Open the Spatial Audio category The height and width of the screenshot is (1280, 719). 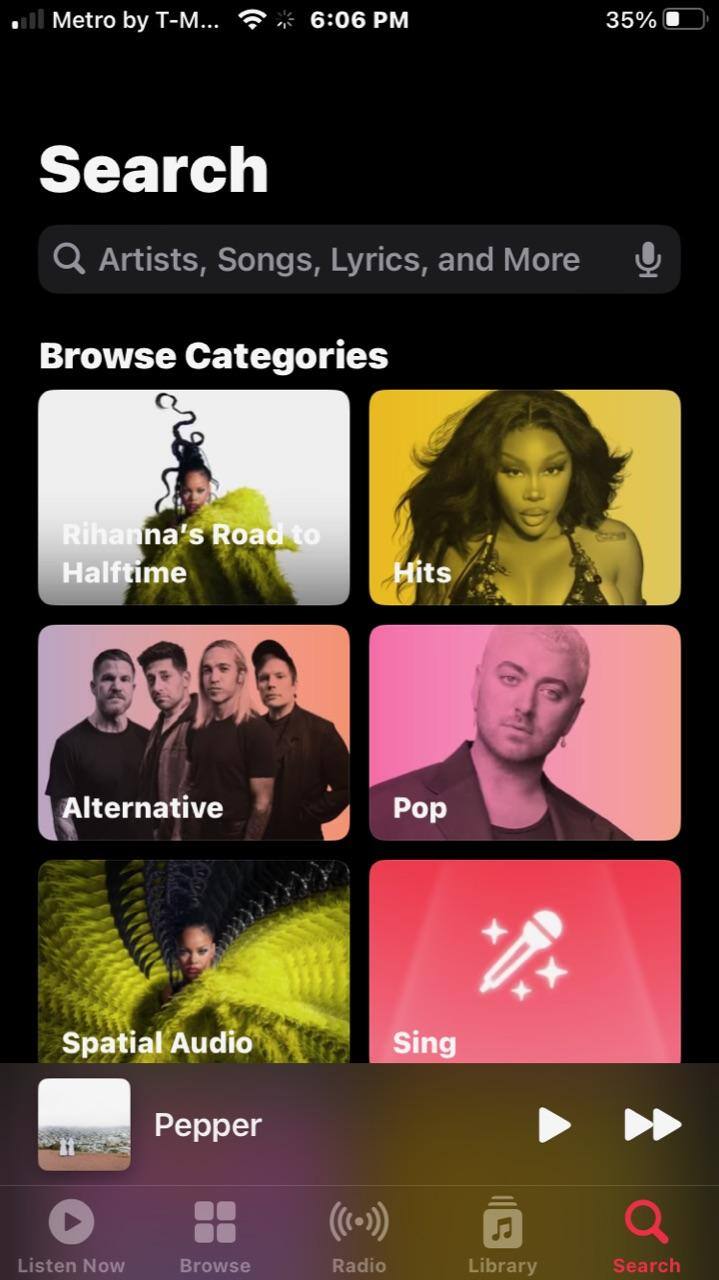[194, 962]
